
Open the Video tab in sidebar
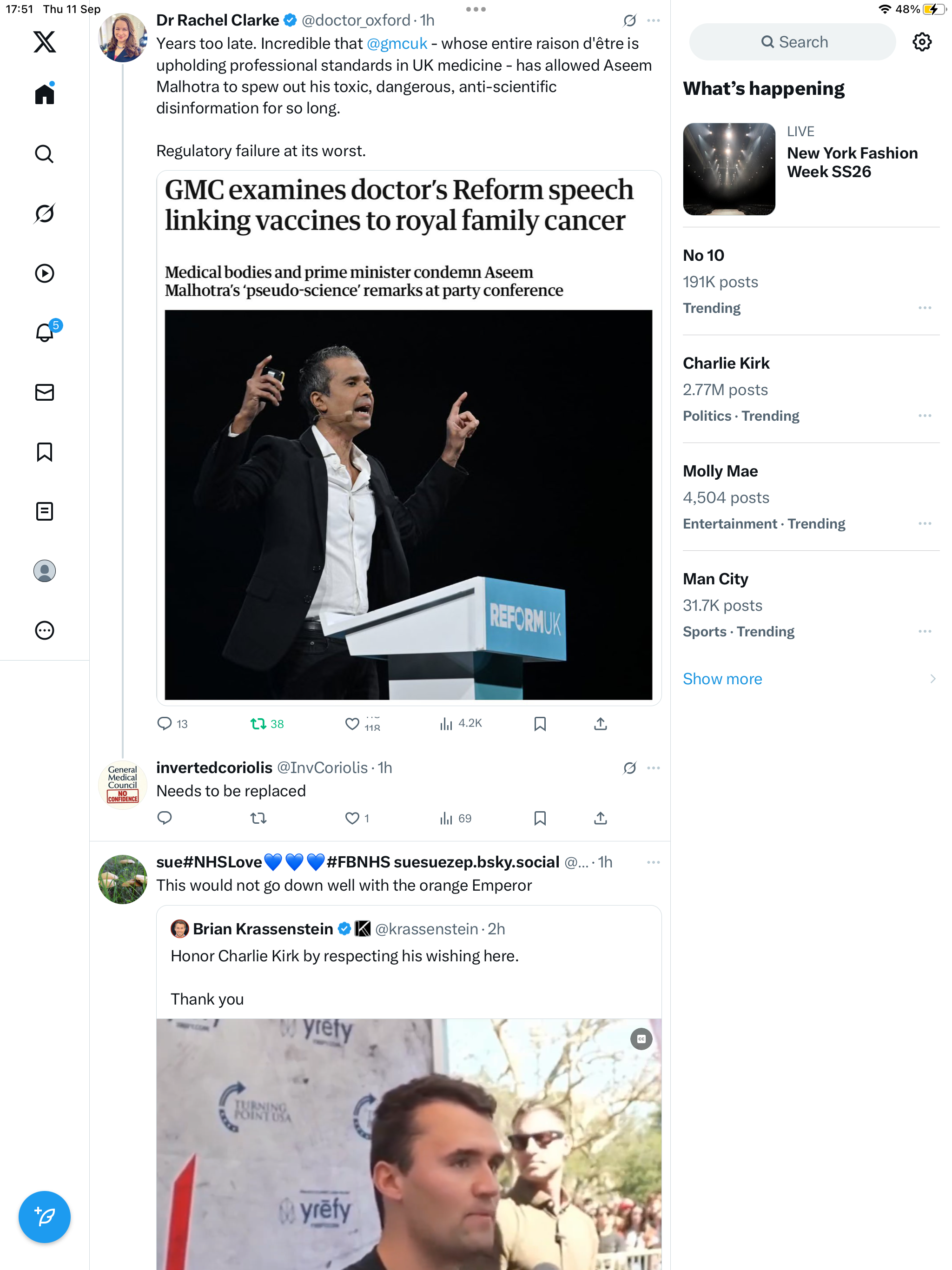click(x=44, y=273)
